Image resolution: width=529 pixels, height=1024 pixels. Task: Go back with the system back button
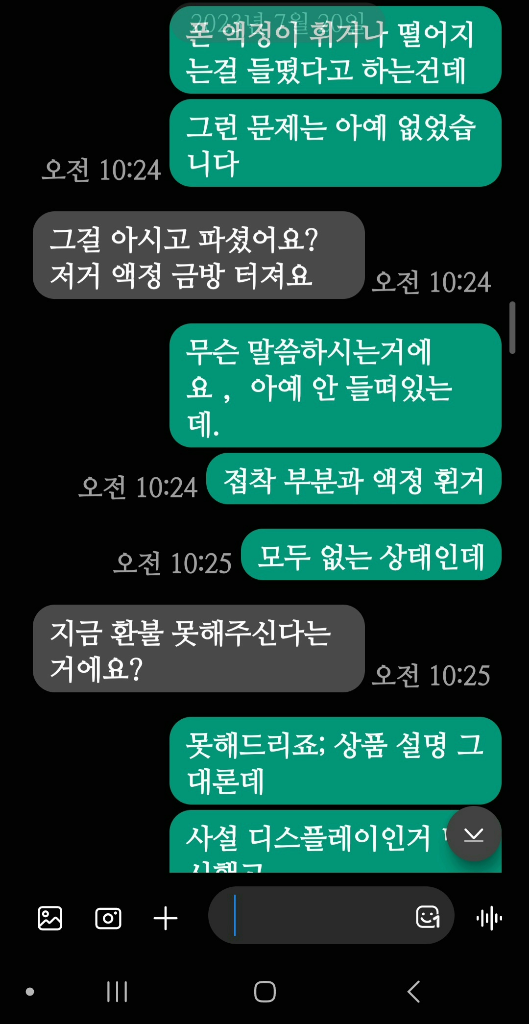point(413,991)
